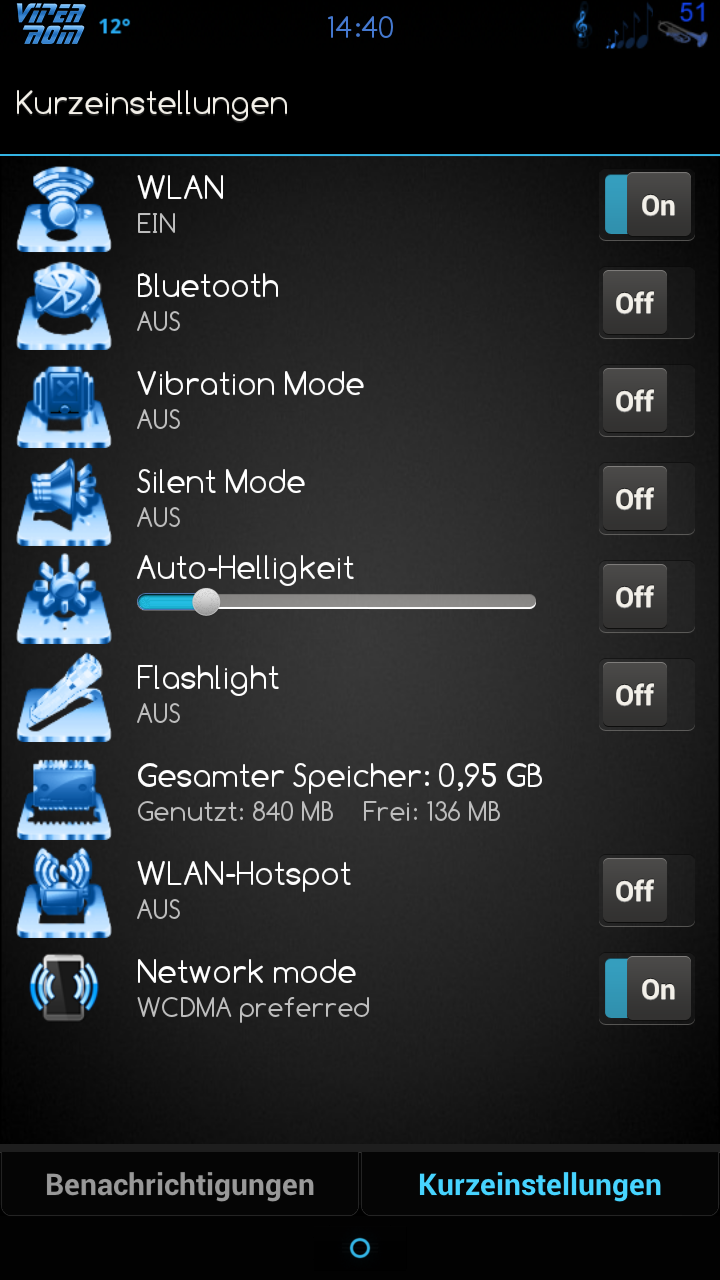
Task: Turn on the Flashlight toggle
Action: [647, 695]
